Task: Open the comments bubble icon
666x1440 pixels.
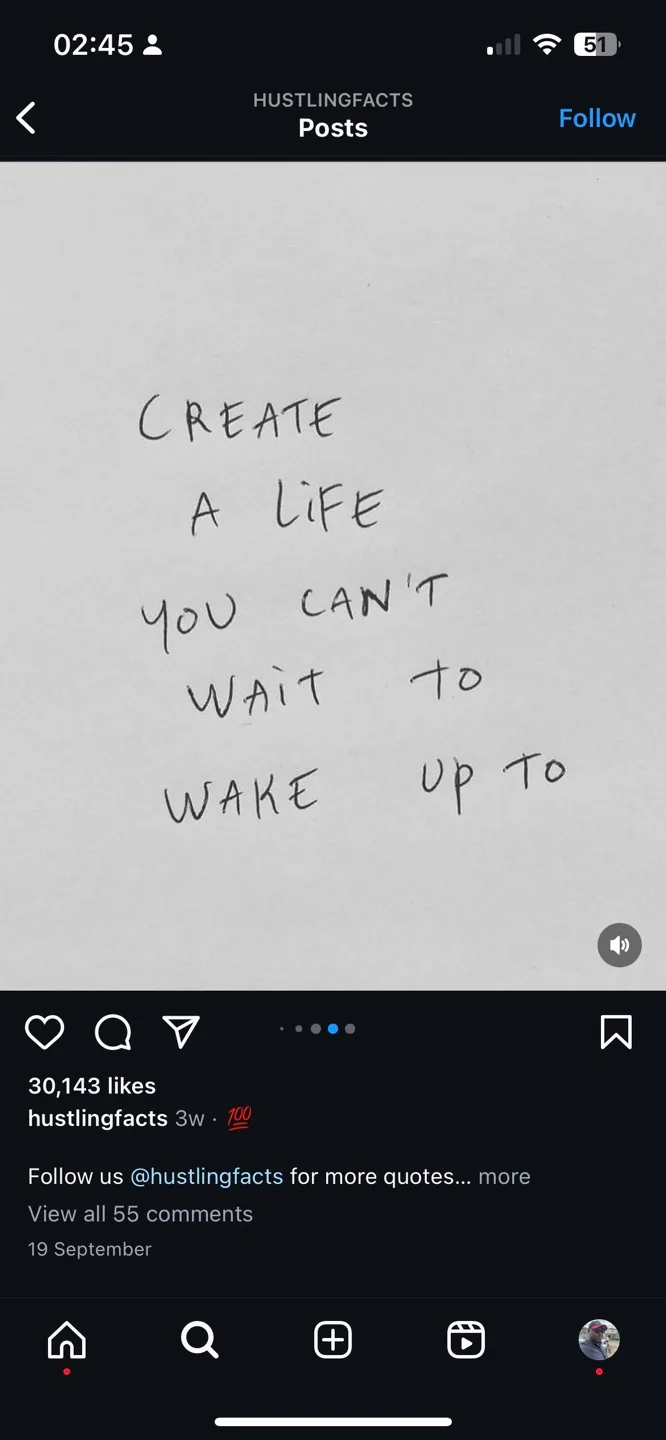Action: pyautogui.click(x=113, y=1032)
